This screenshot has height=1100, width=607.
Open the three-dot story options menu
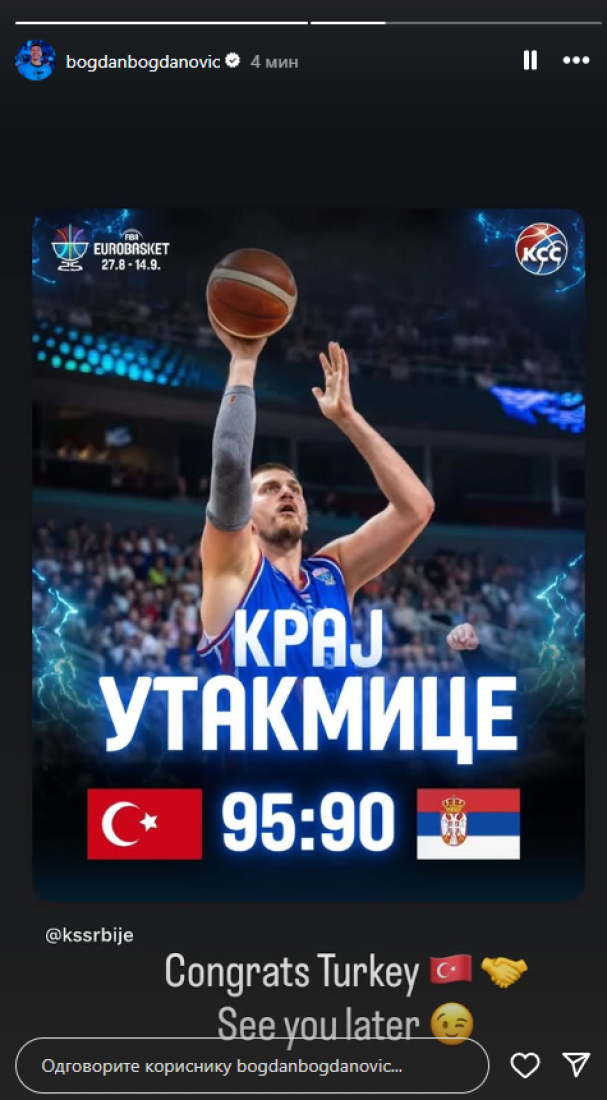click(576, 61)
